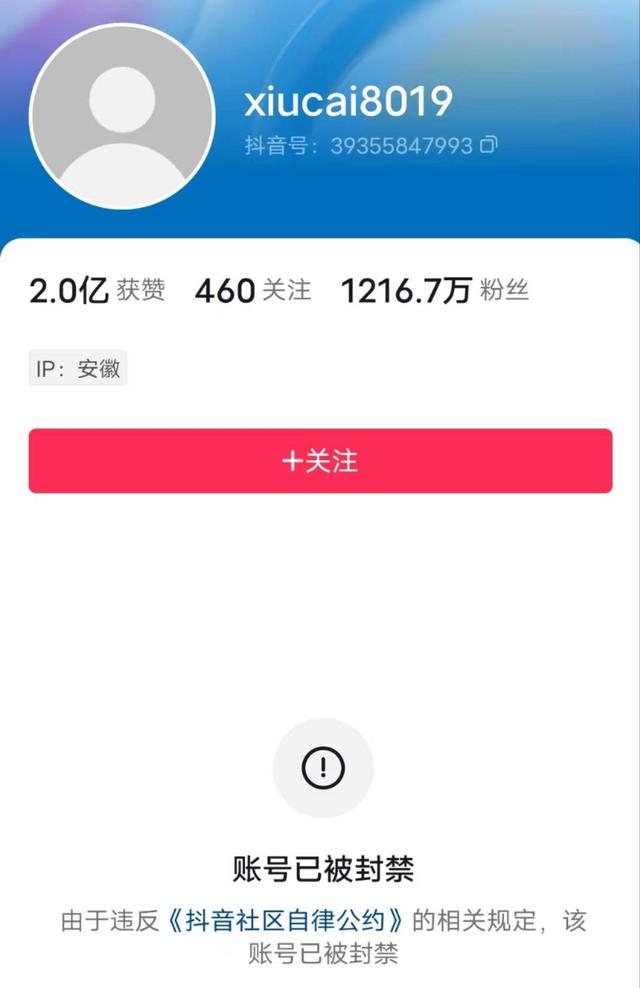View the profile avatar picture
640x988 pixels.
(x=122, y=116)
